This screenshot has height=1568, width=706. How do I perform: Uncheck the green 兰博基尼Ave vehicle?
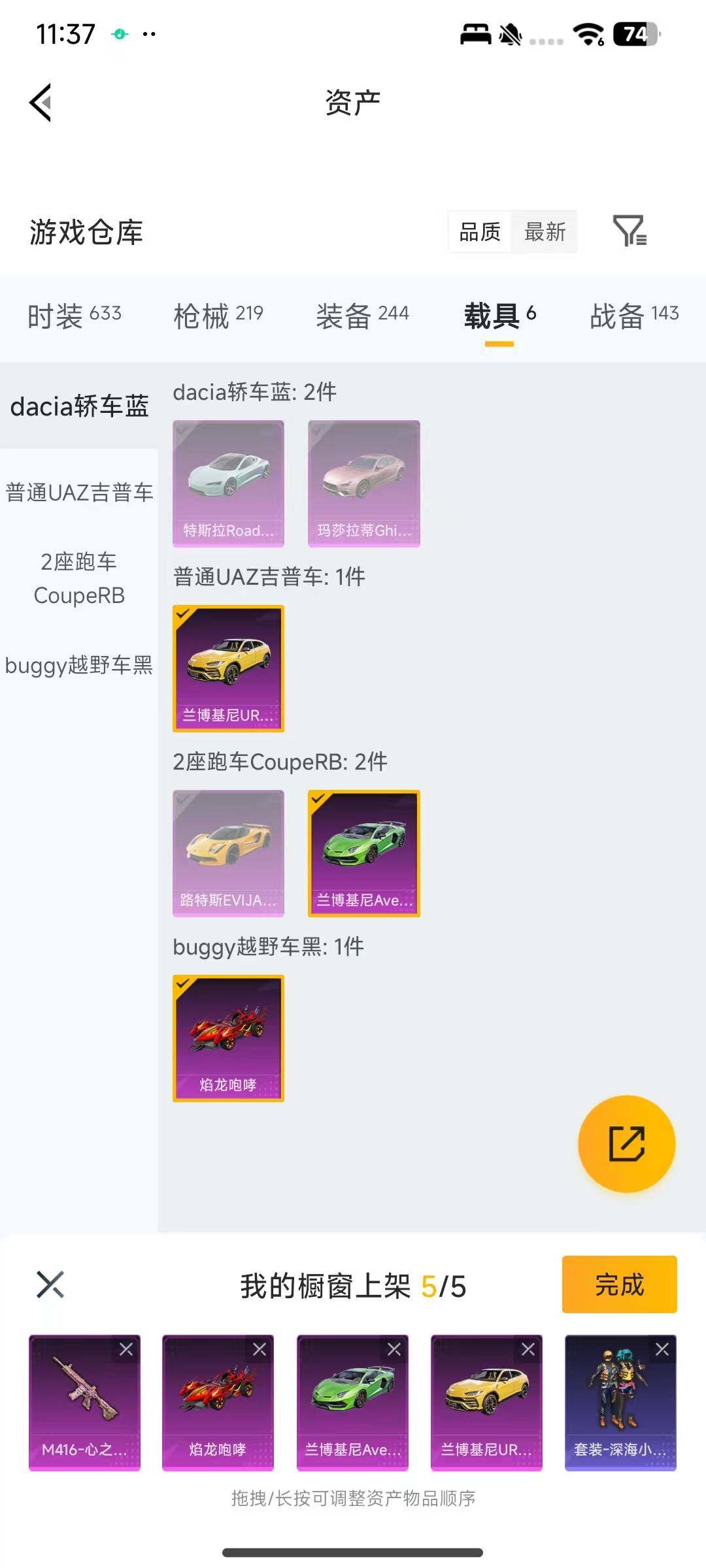click(x=363, y=853)
